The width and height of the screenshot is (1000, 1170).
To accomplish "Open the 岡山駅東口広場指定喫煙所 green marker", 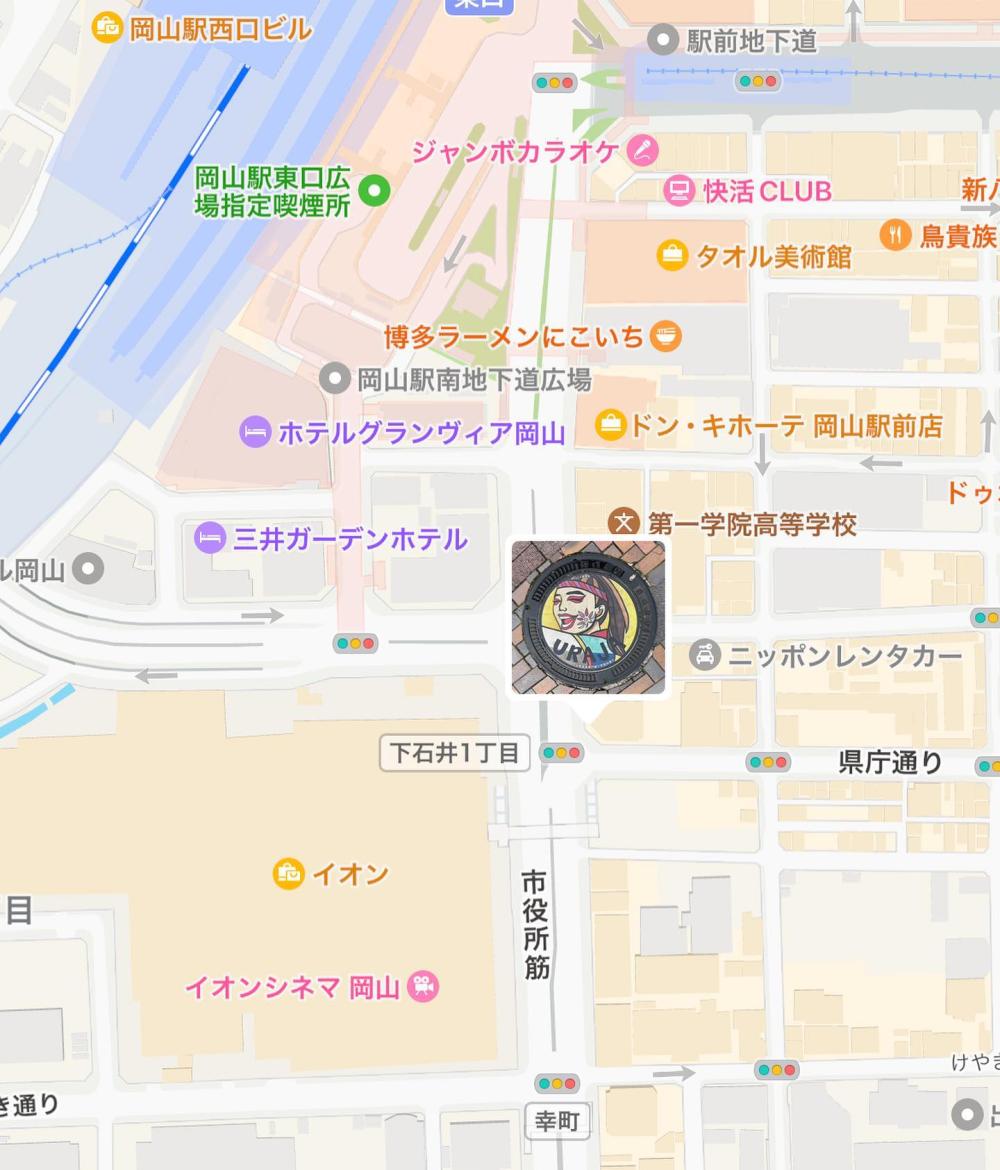I will tap(373, 189).
